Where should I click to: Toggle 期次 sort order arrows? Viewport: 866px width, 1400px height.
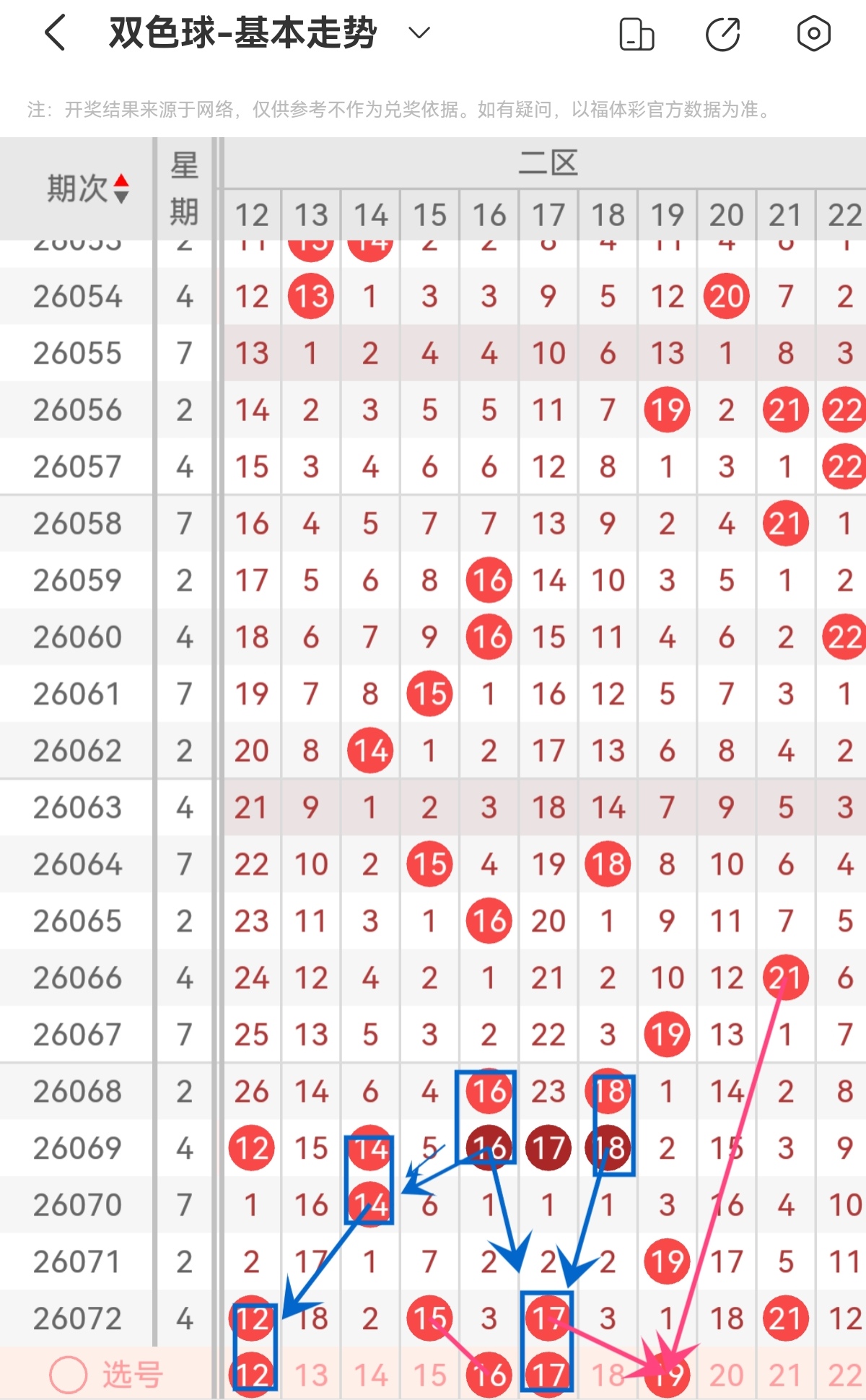pyautogui.click(x=121, y=188)
